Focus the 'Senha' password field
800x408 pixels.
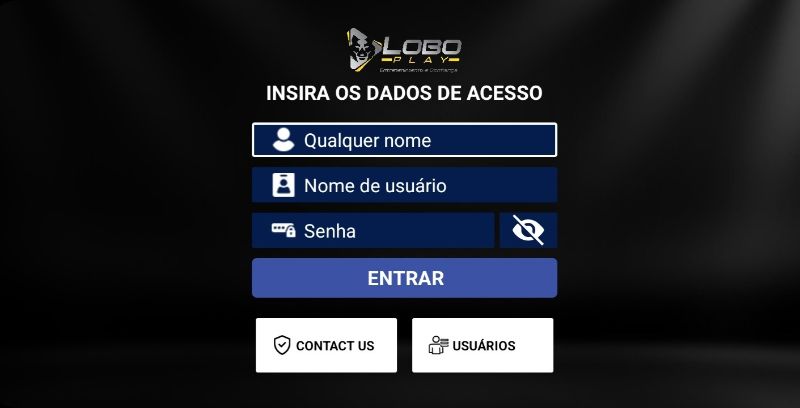point(373,231)
